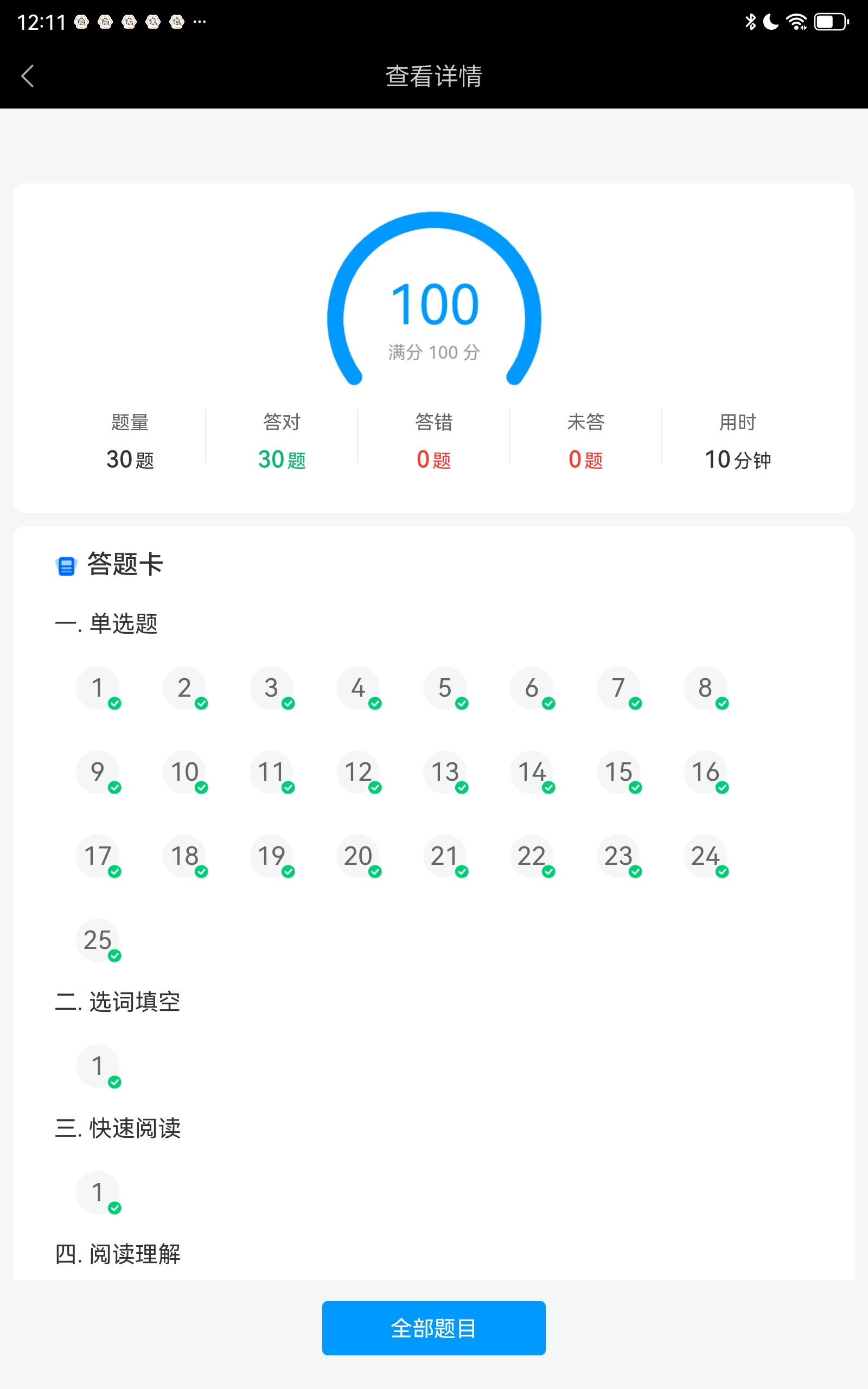Open single-choice question 13

tap(445, 772)
